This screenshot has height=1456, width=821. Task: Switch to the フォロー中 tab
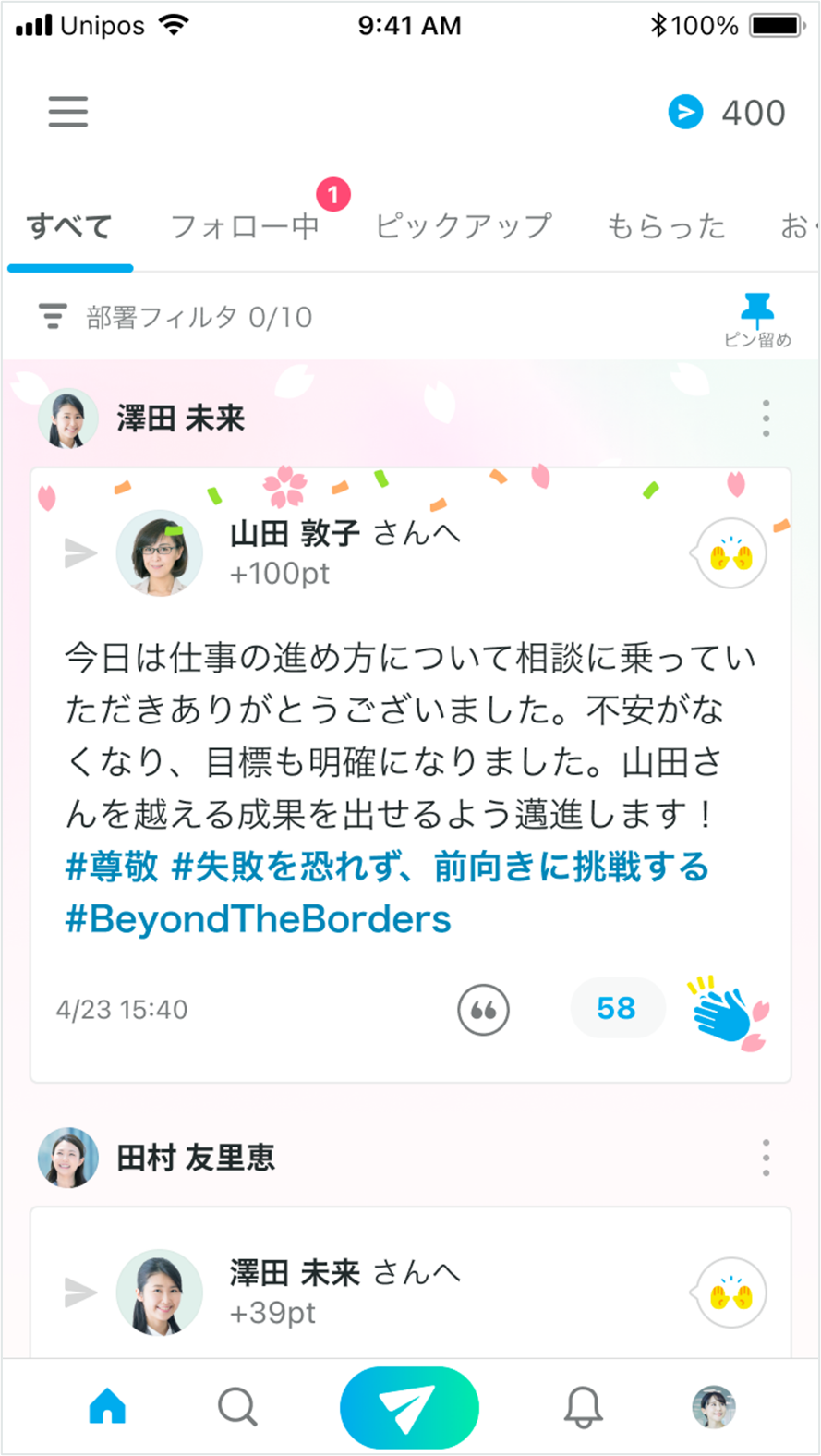pos(245,226)
